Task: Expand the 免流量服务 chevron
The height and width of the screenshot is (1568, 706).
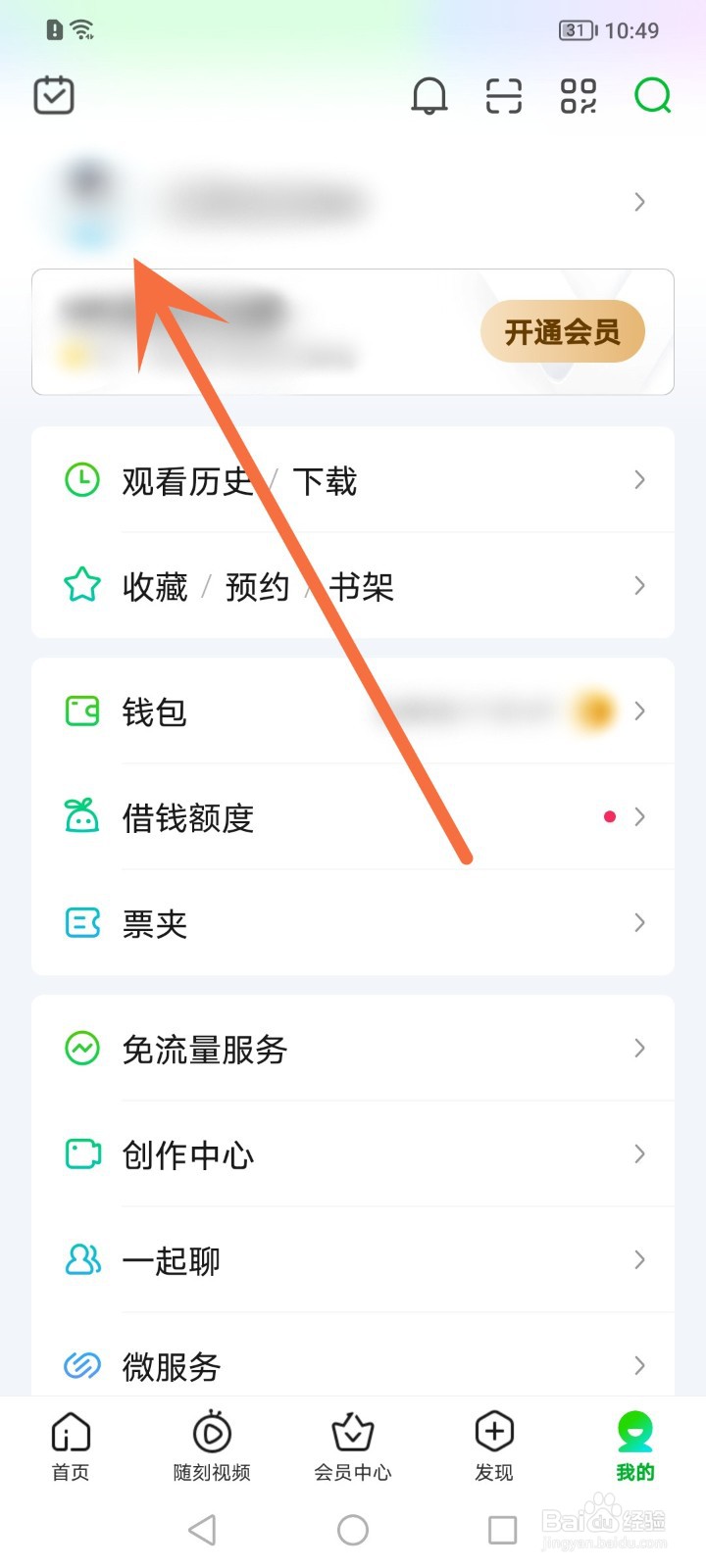Action: 639,1048
